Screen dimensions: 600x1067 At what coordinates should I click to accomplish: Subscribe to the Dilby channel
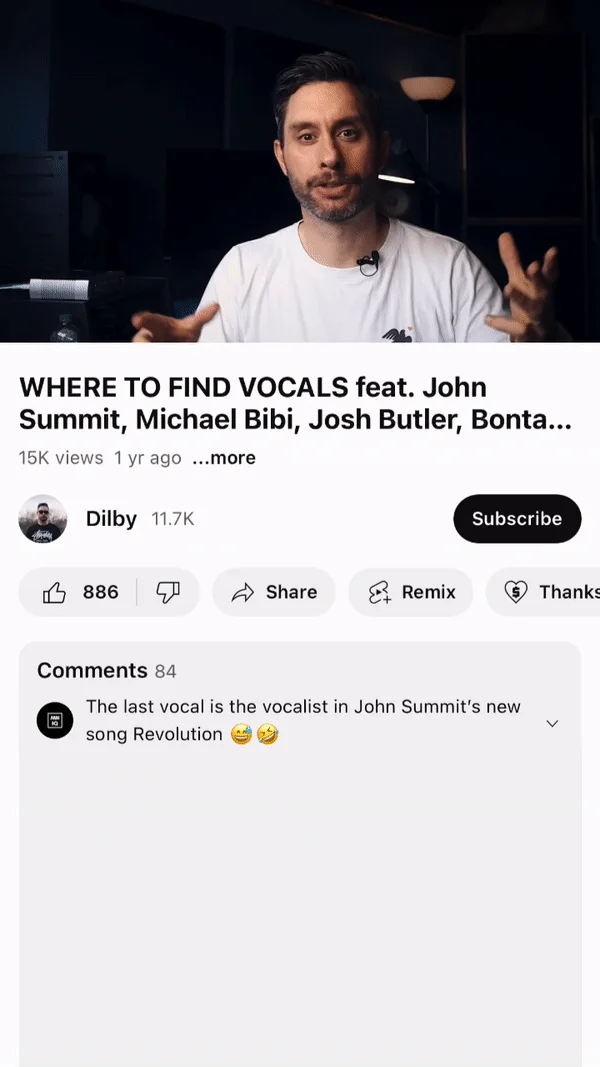(516, 519)
